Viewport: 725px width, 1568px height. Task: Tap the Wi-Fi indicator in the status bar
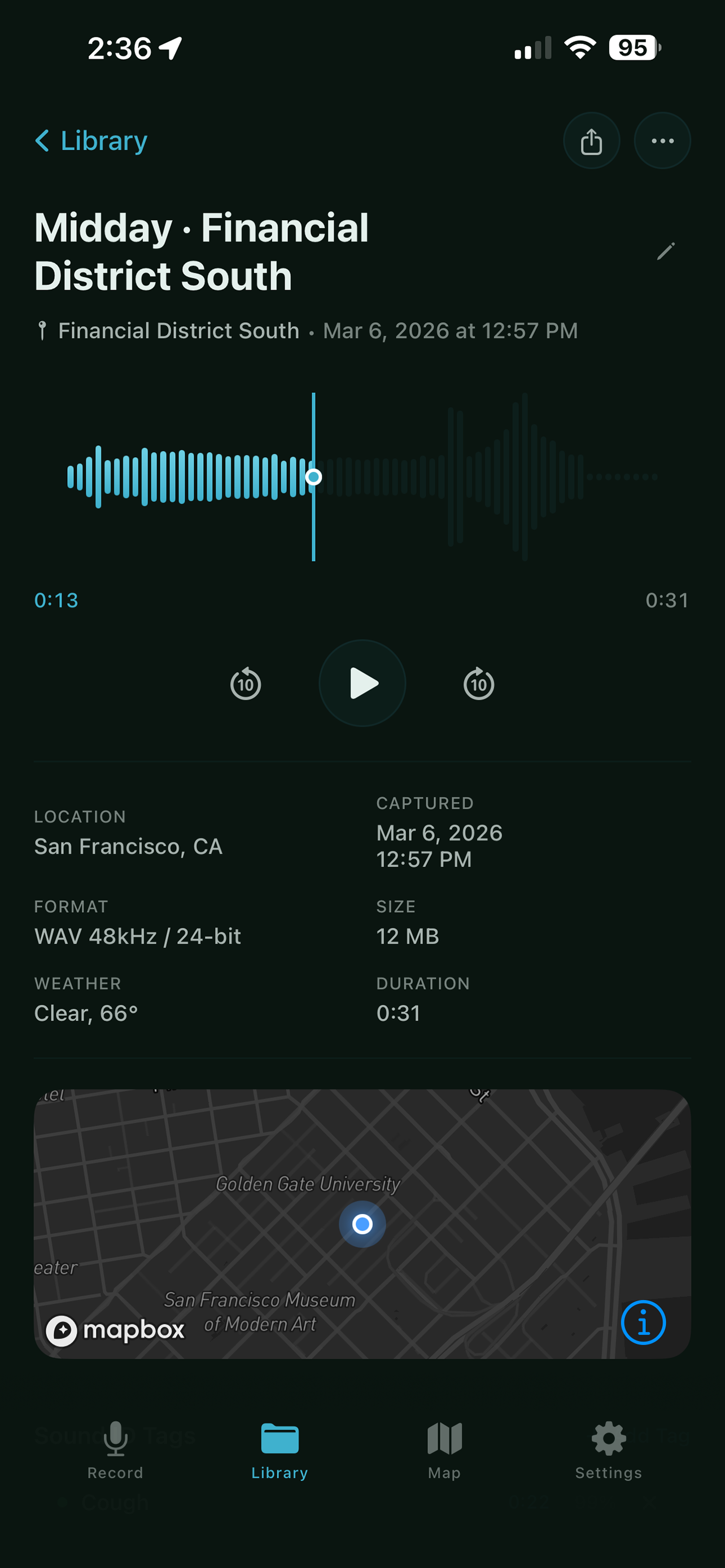pos(579,48)
